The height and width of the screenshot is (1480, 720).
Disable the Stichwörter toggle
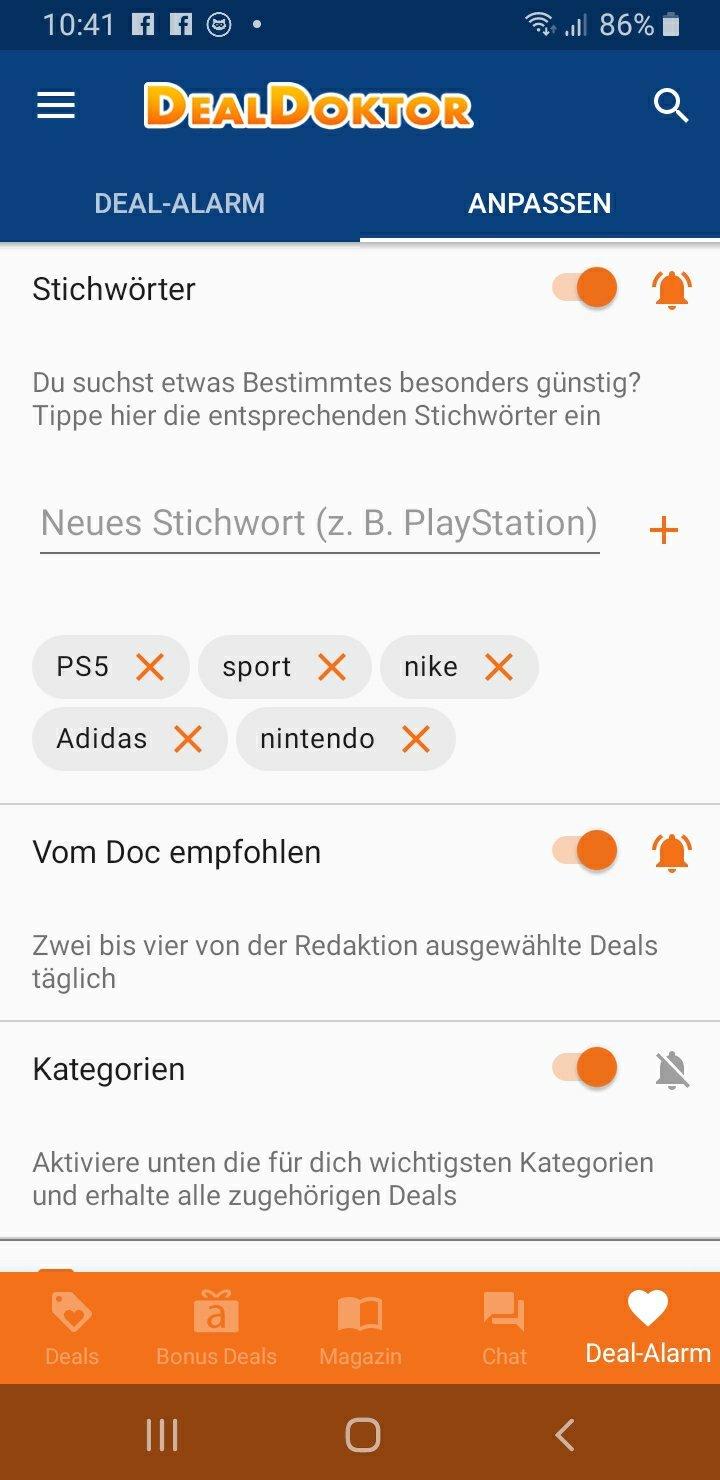click(585, 288)
